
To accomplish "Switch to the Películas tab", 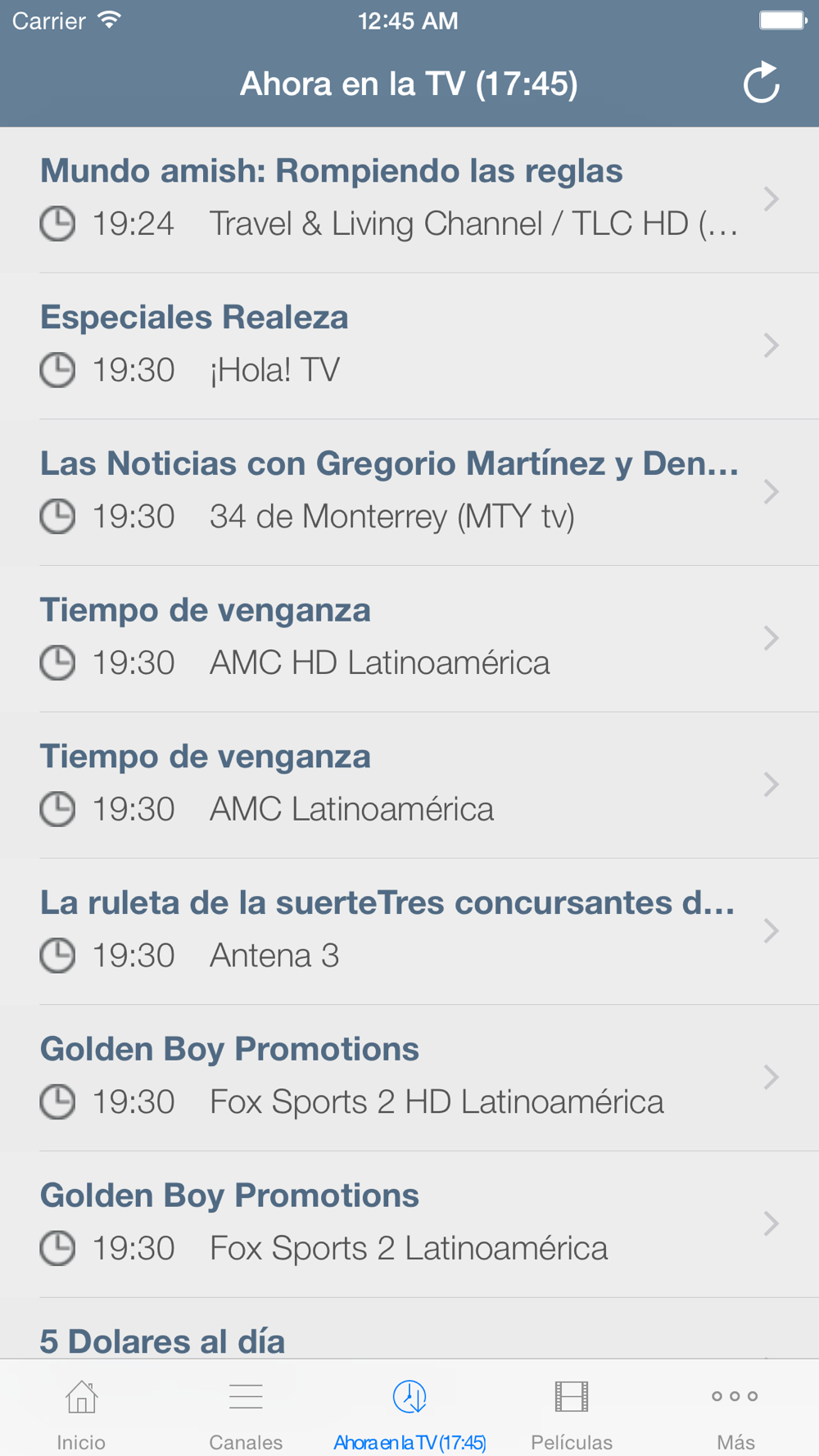I will click(572, 1412).
